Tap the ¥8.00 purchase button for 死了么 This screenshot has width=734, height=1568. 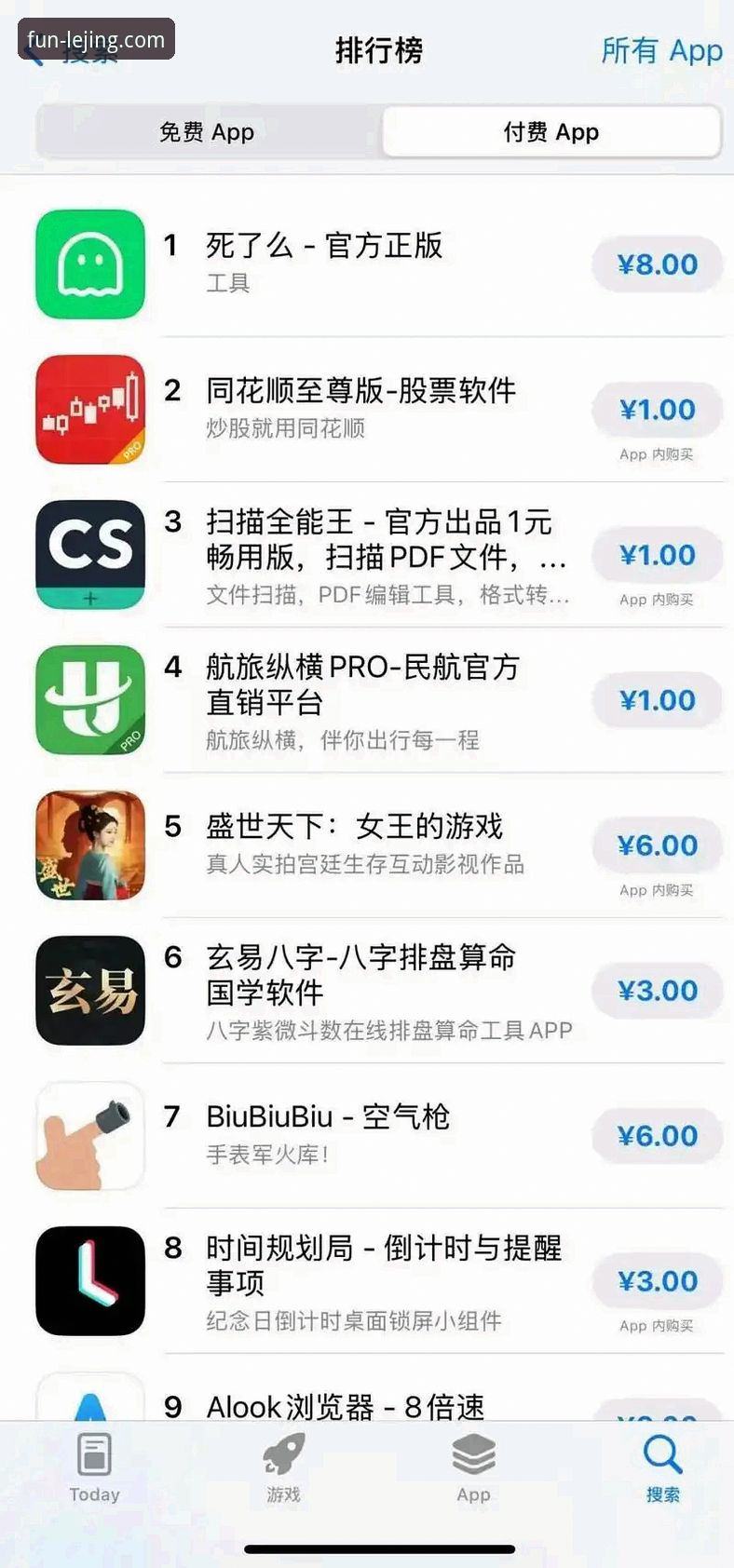pos(658,264)
